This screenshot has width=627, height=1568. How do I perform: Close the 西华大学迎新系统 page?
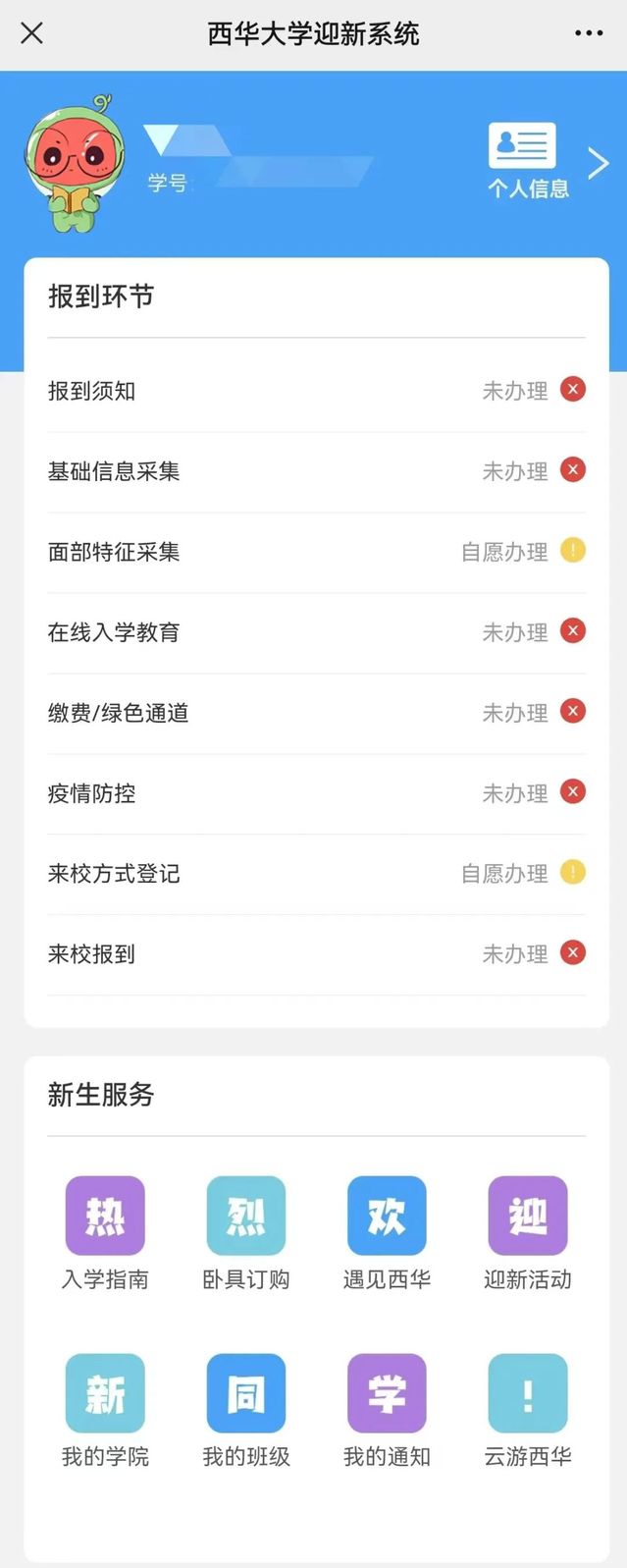(31, 33)
